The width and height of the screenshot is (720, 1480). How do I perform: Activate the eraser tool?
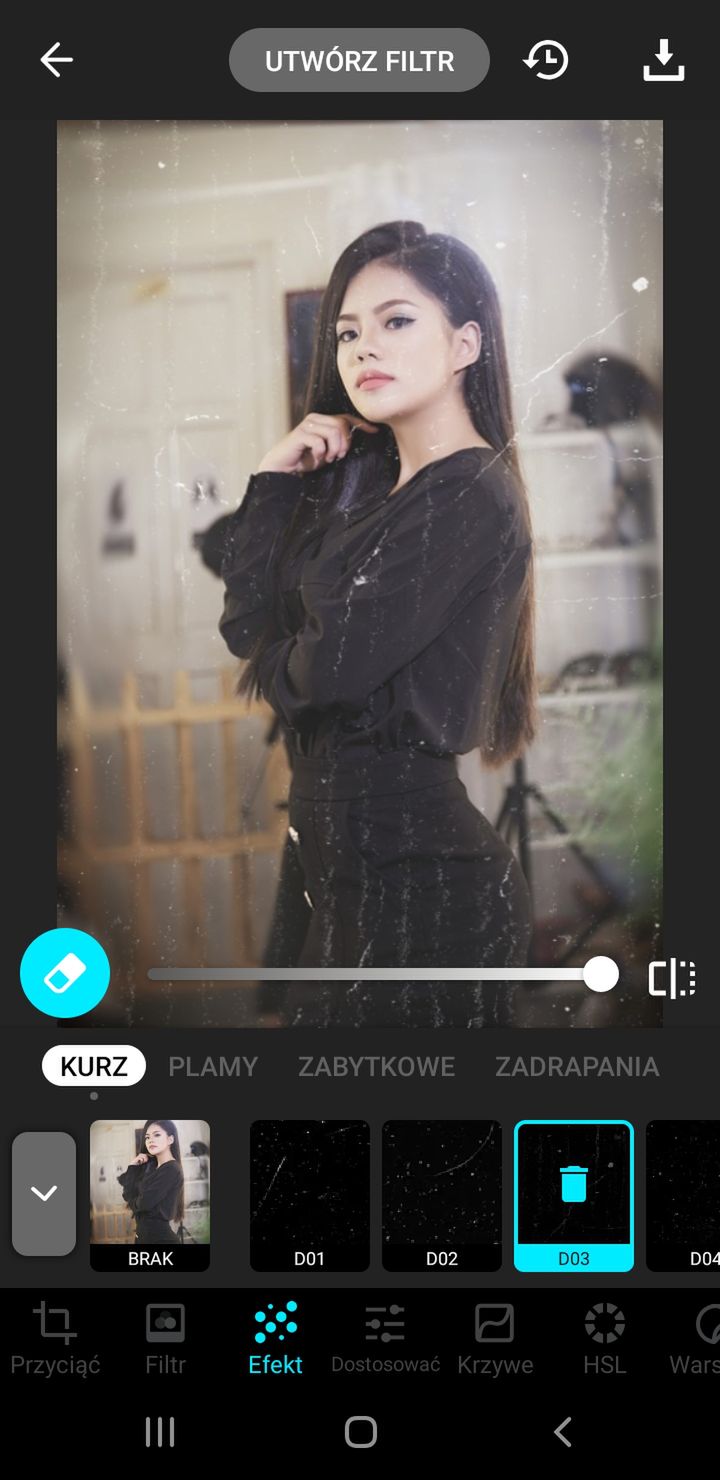tap(65, 973)
